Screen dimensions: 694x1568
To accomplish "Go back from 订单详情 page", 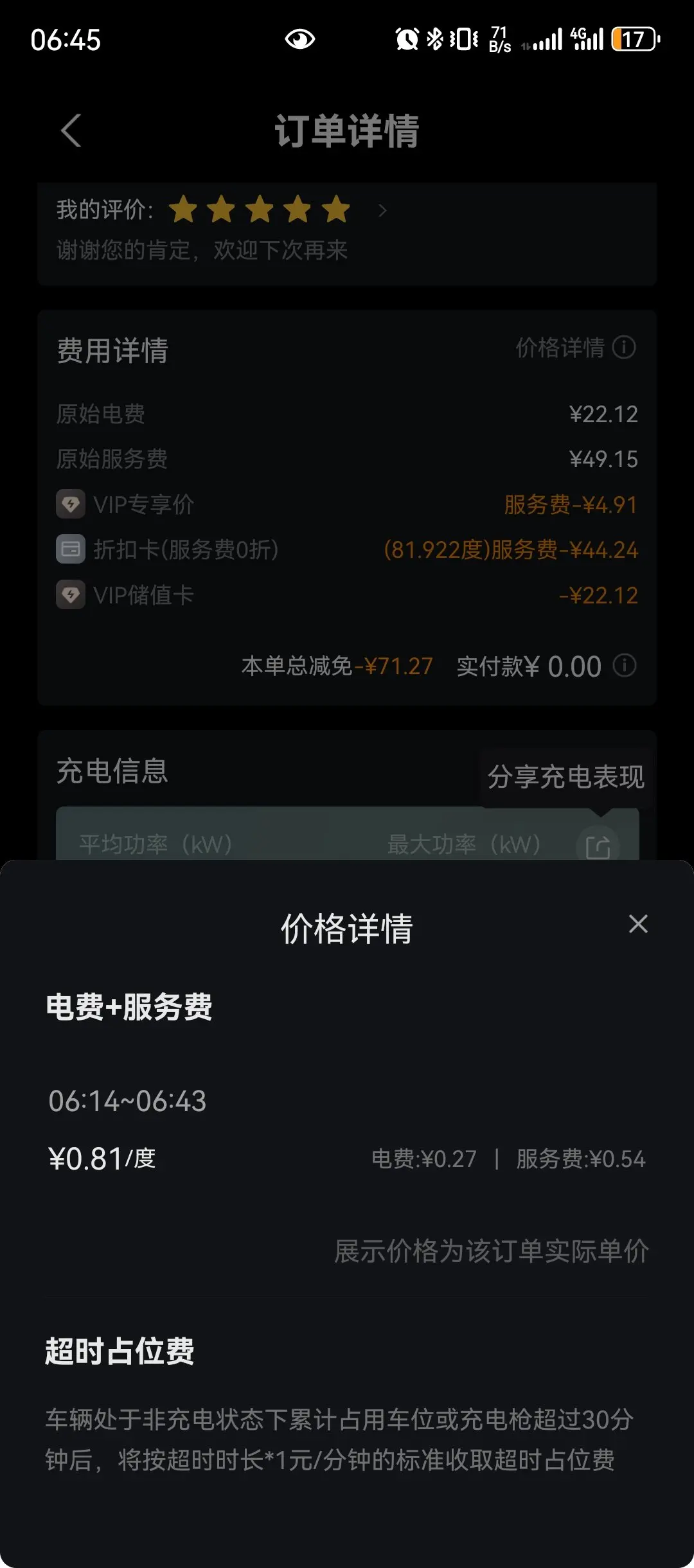I will pos(71,131).
